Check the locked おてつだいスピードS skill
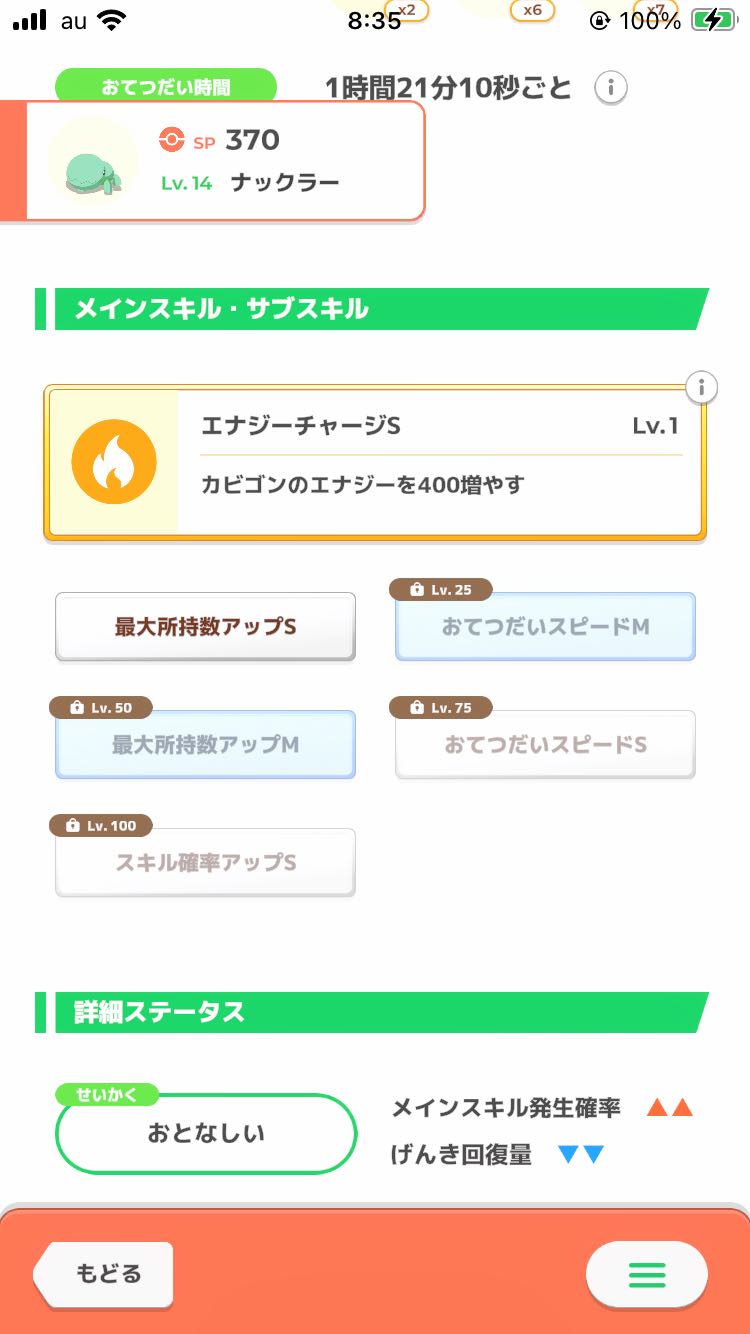 click(x=545, y=745)
